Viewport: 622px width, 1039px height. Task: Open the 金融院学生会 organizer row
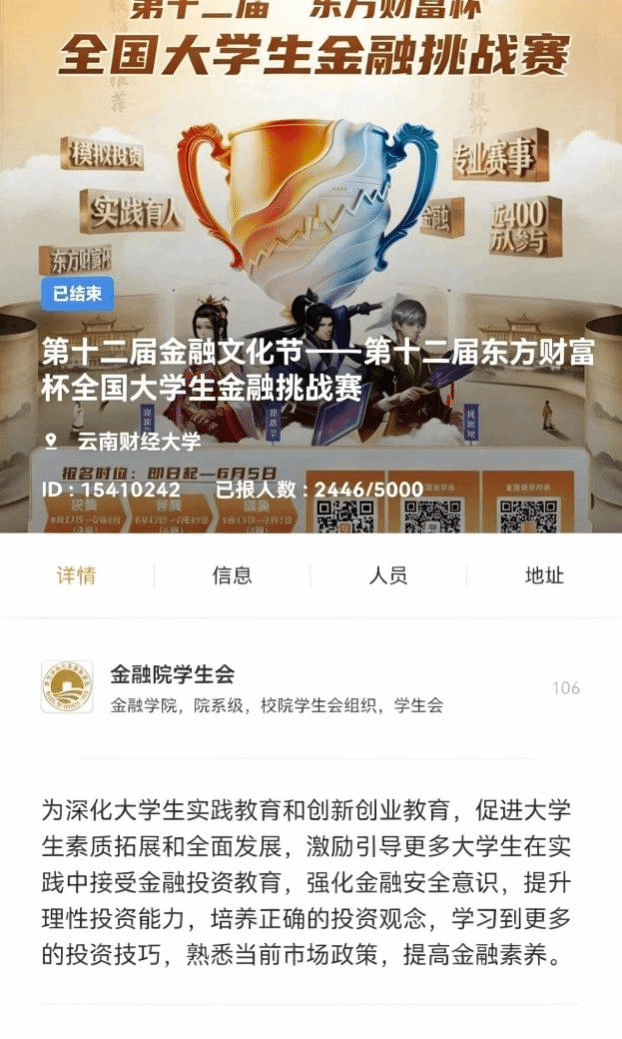point(311,688)
